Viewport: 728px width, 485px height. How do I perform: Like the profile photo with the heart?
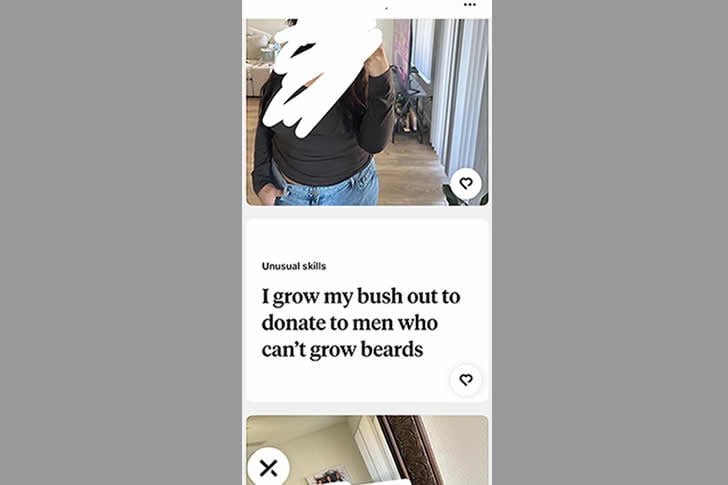(x=465, y=184)
